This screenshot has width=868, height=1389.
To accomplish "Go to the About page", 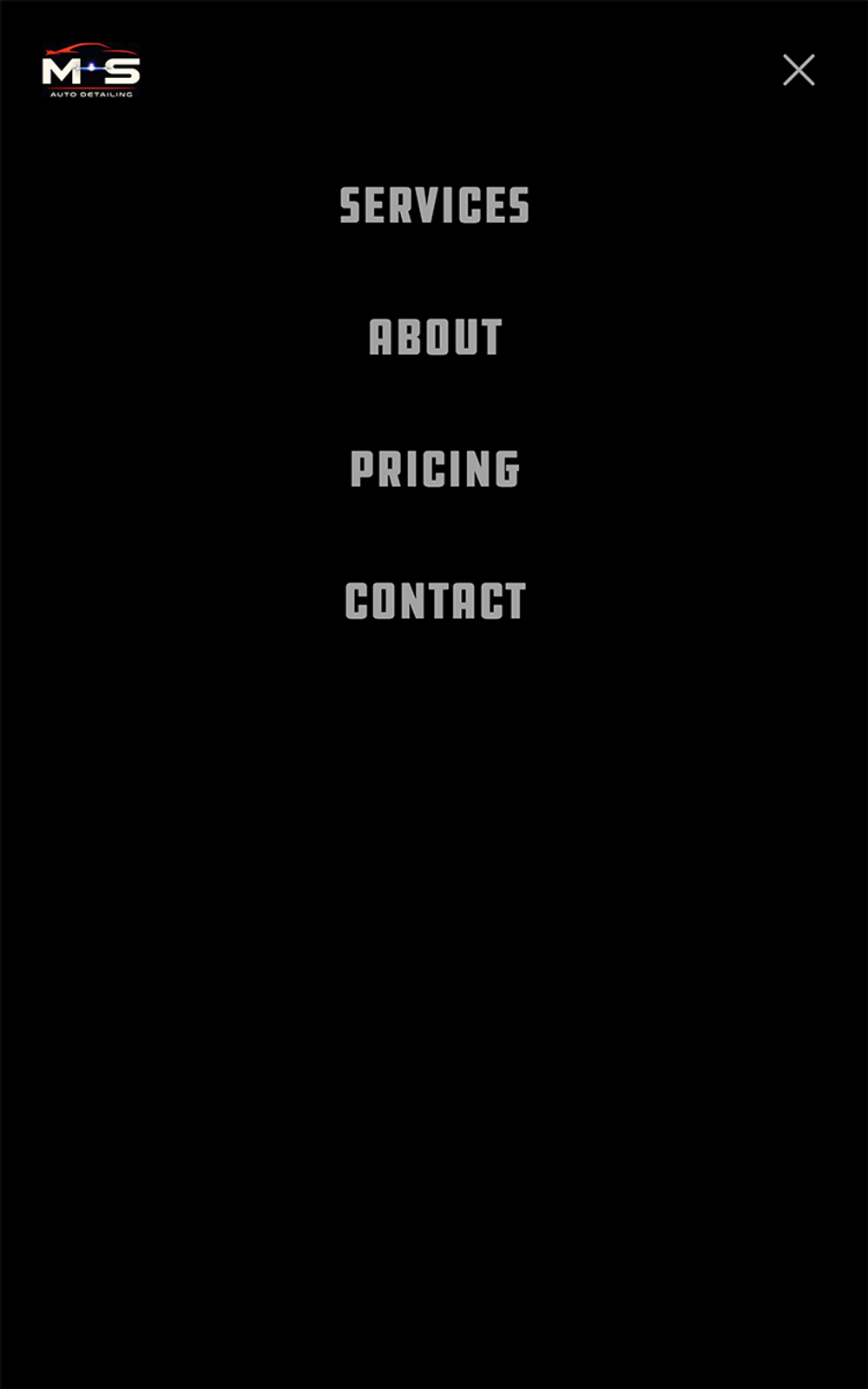I will tap(435, 337).
